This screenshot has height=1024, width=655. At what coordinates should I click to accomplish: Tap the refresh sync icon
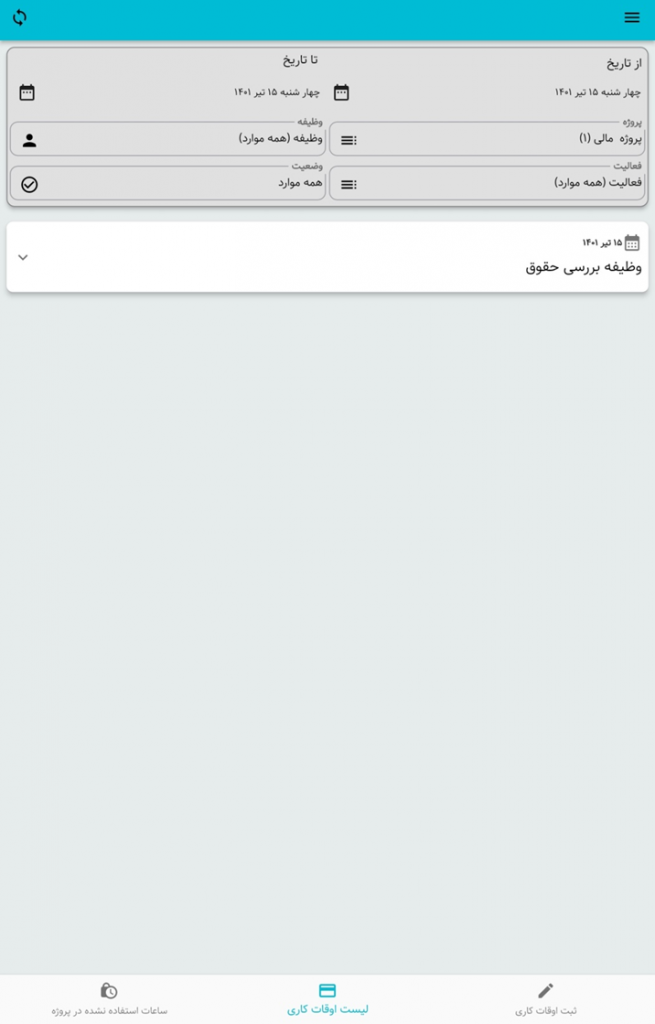point(19,18)
